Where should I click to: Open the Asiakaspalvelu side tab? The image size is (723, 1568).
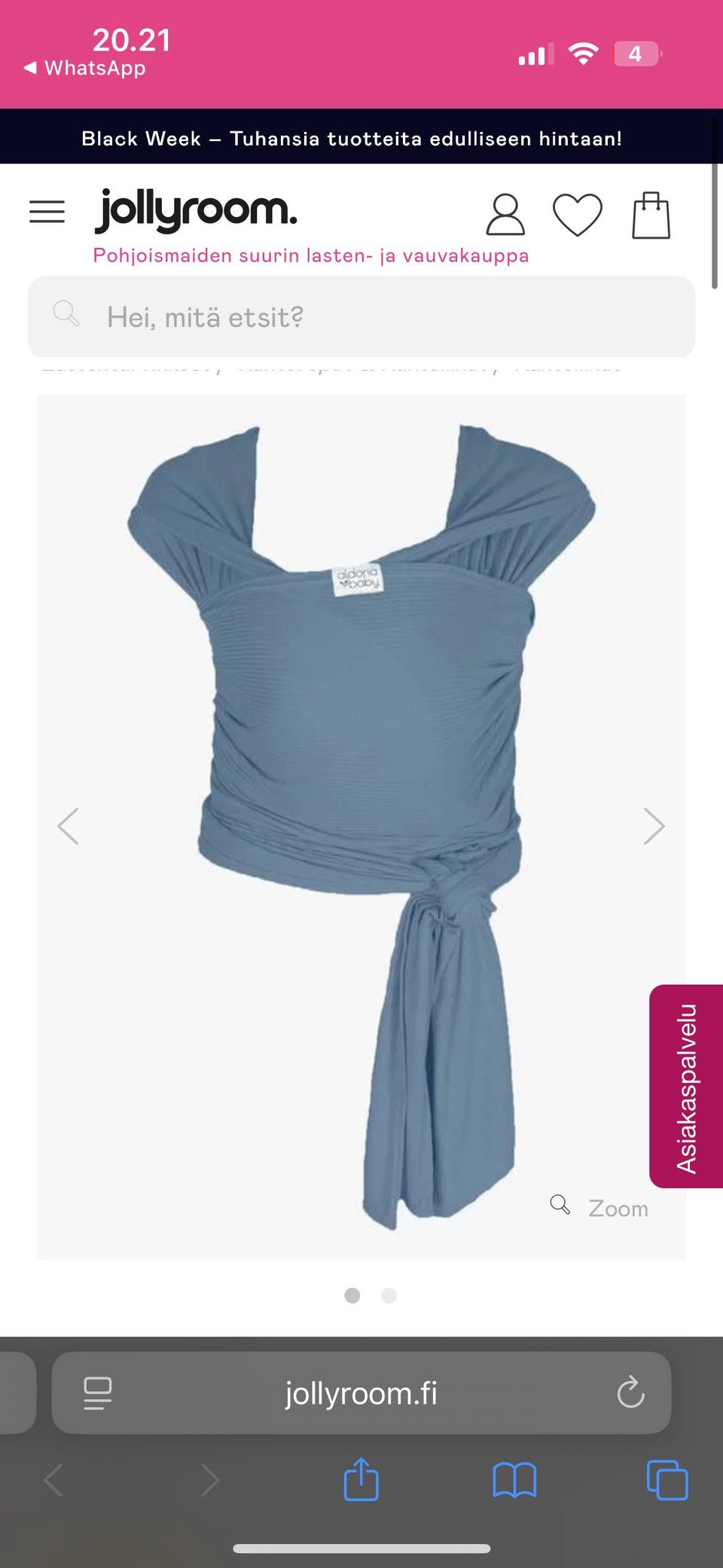pyautogui.click(x=686, y=1086)
